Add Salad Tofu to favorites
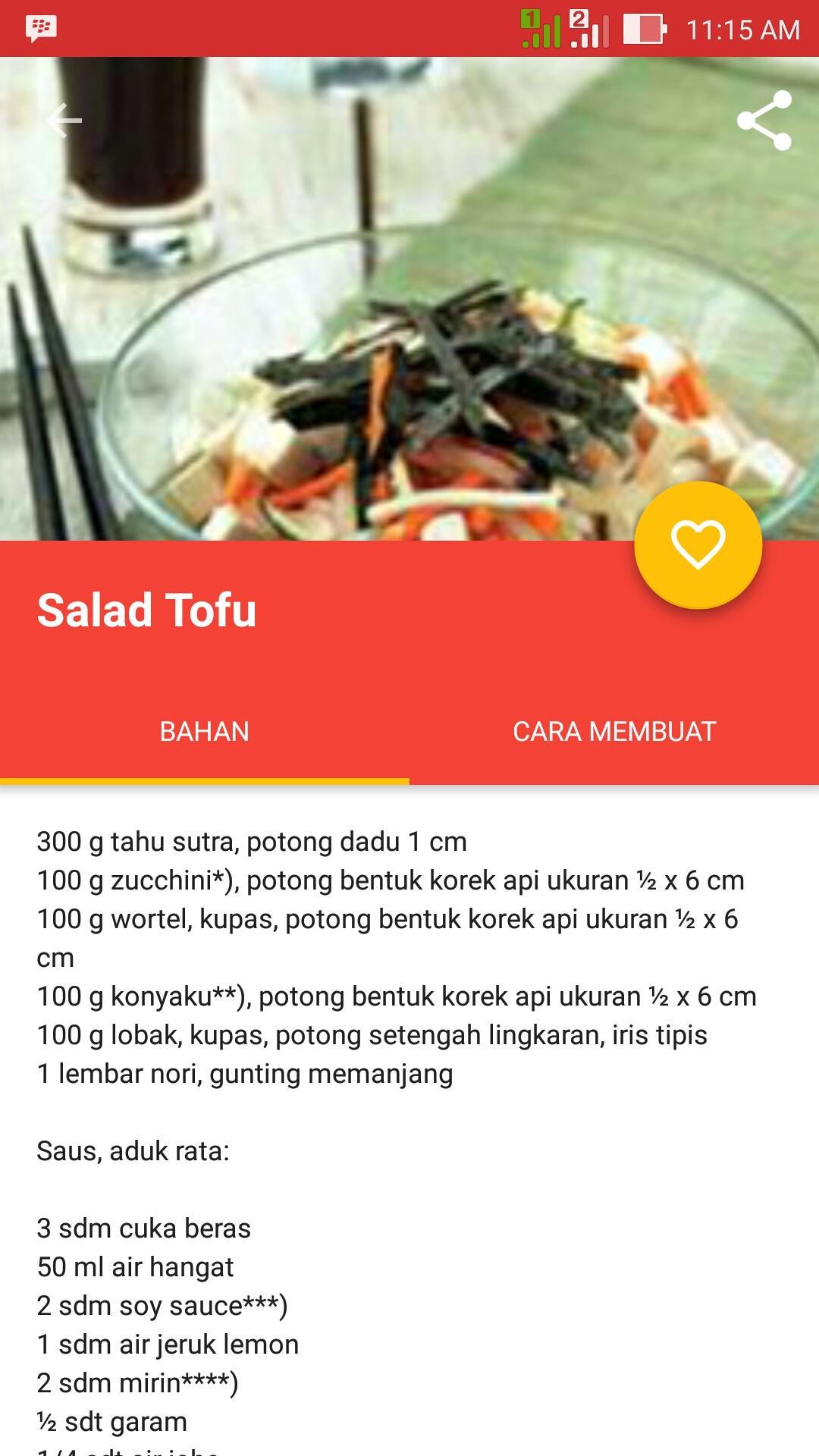This screenshot has width=819, height=1456. (698, 545)
